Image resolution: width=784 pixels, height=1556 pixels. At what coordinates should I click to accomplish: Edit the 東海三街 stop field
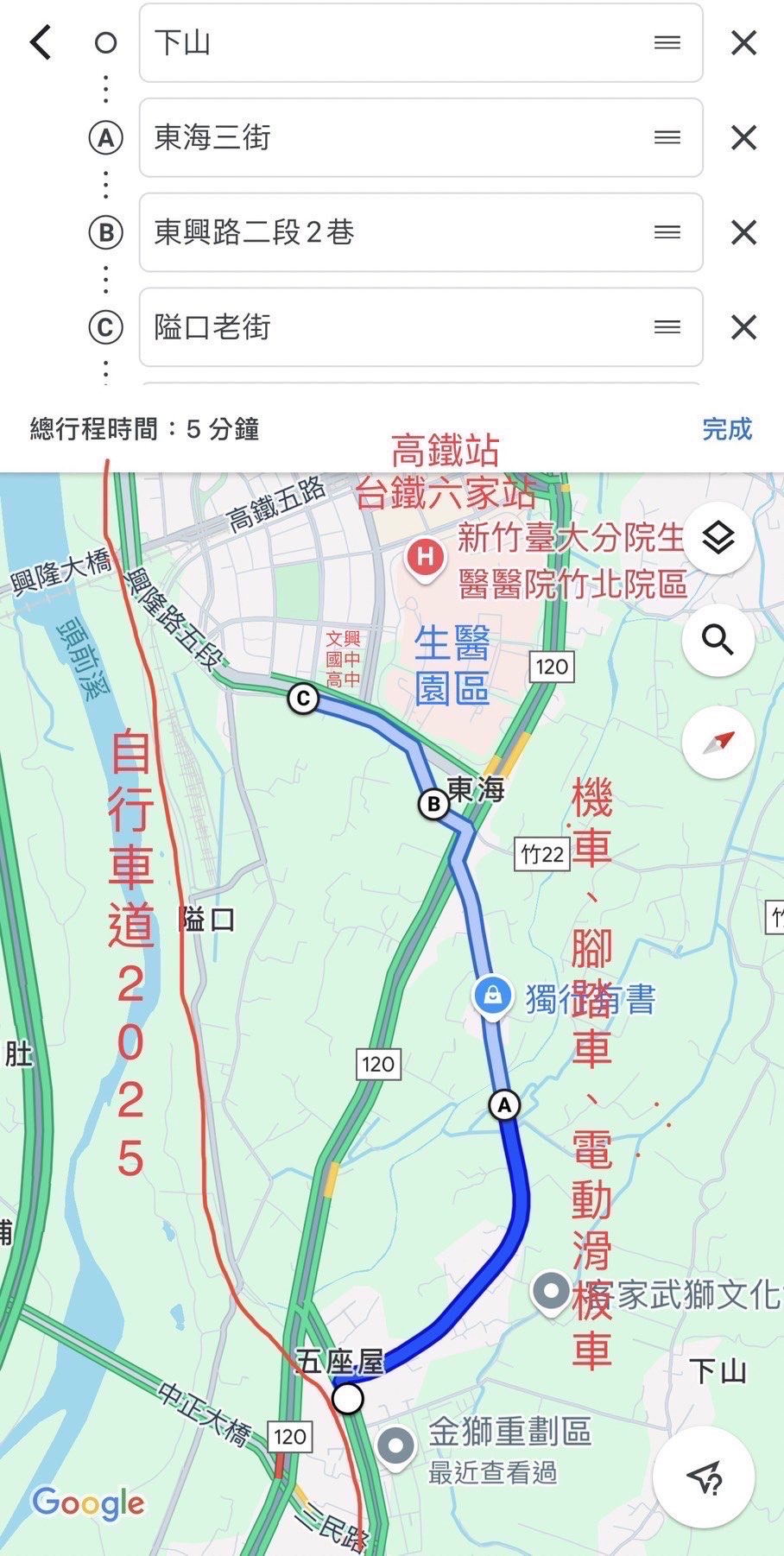tap(420, 137)
